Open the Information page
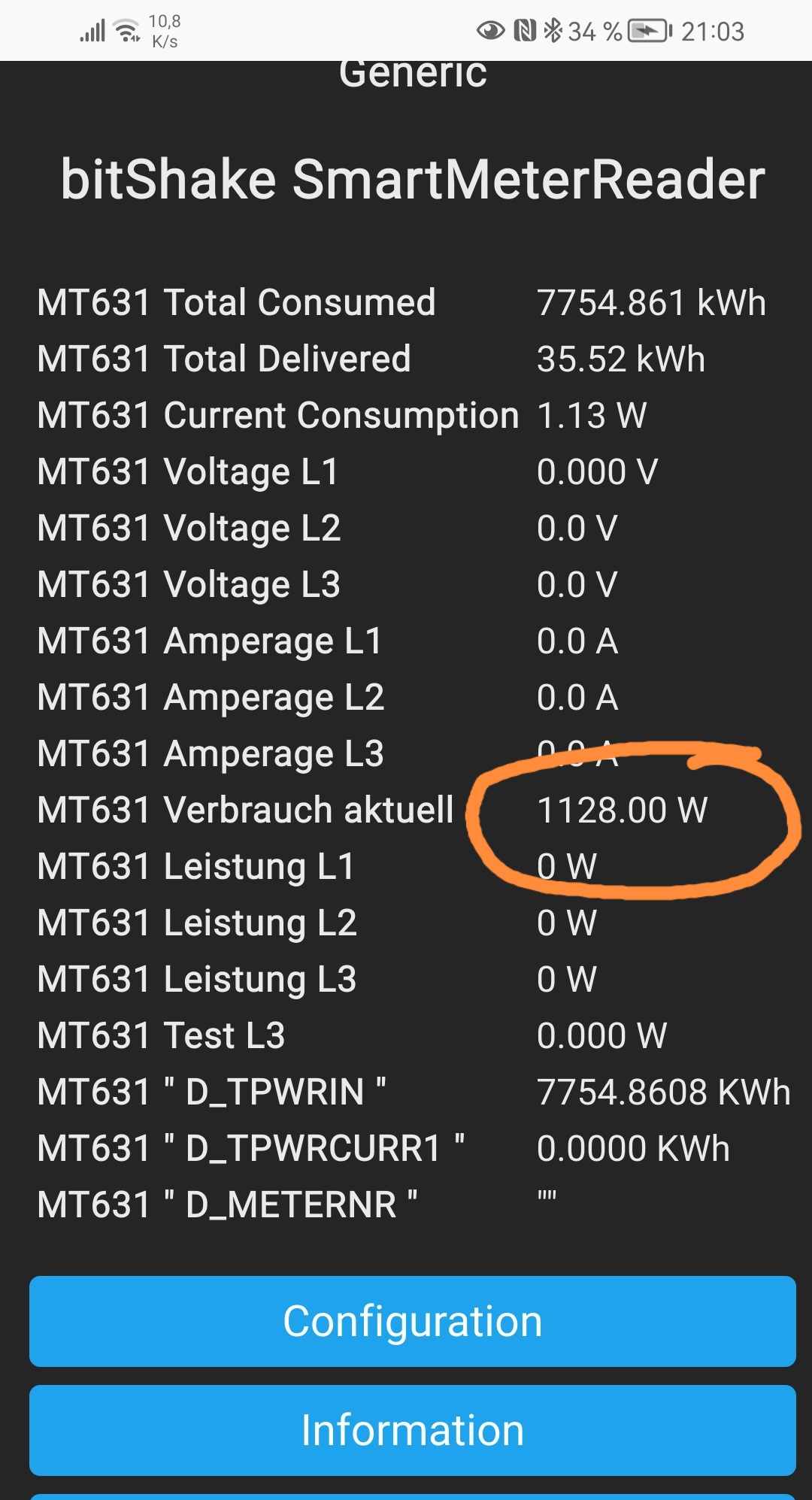This screenshot has height=1500, width=812. point(412,1429)
